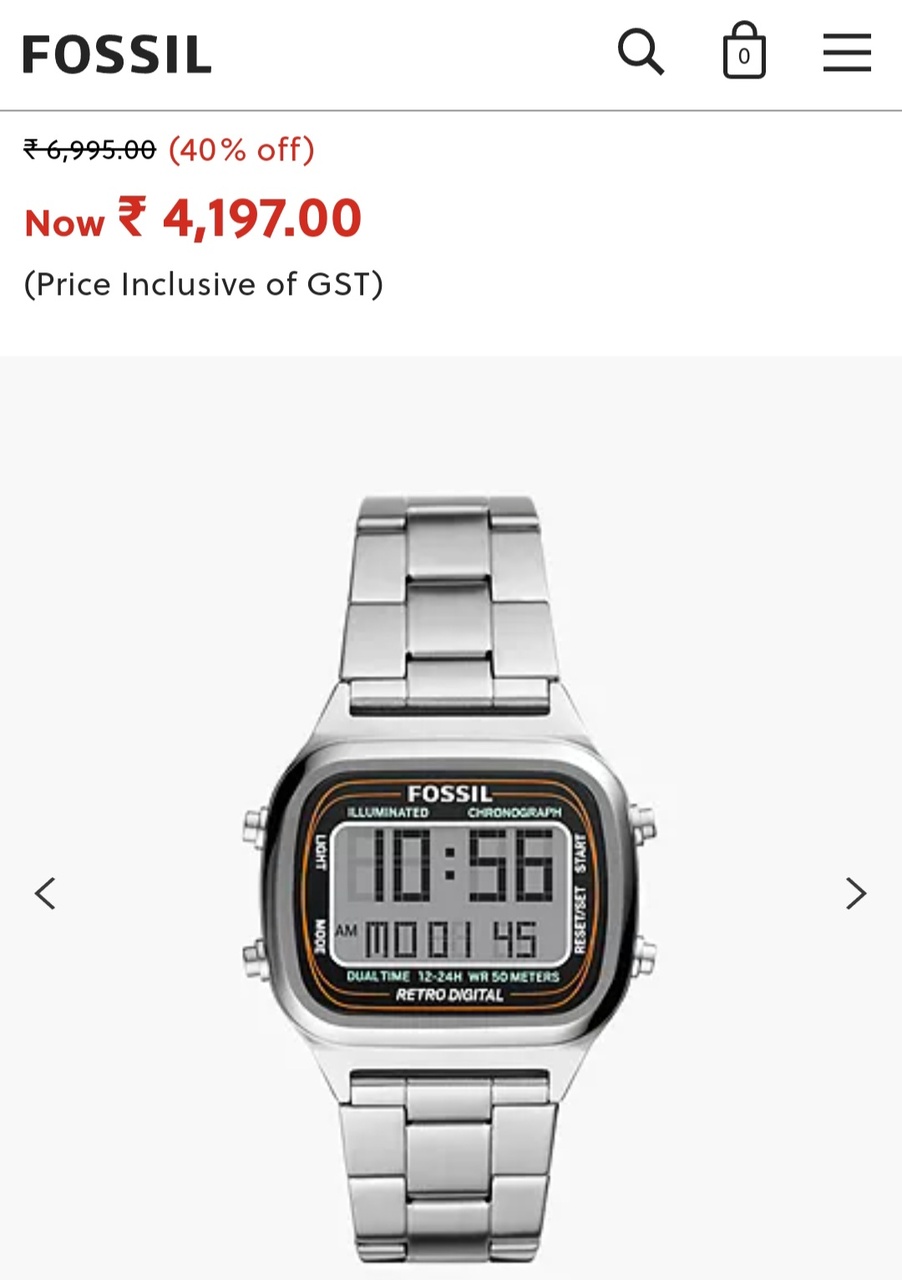
Task: Go to Fossil home via logo
Action: 117,54
